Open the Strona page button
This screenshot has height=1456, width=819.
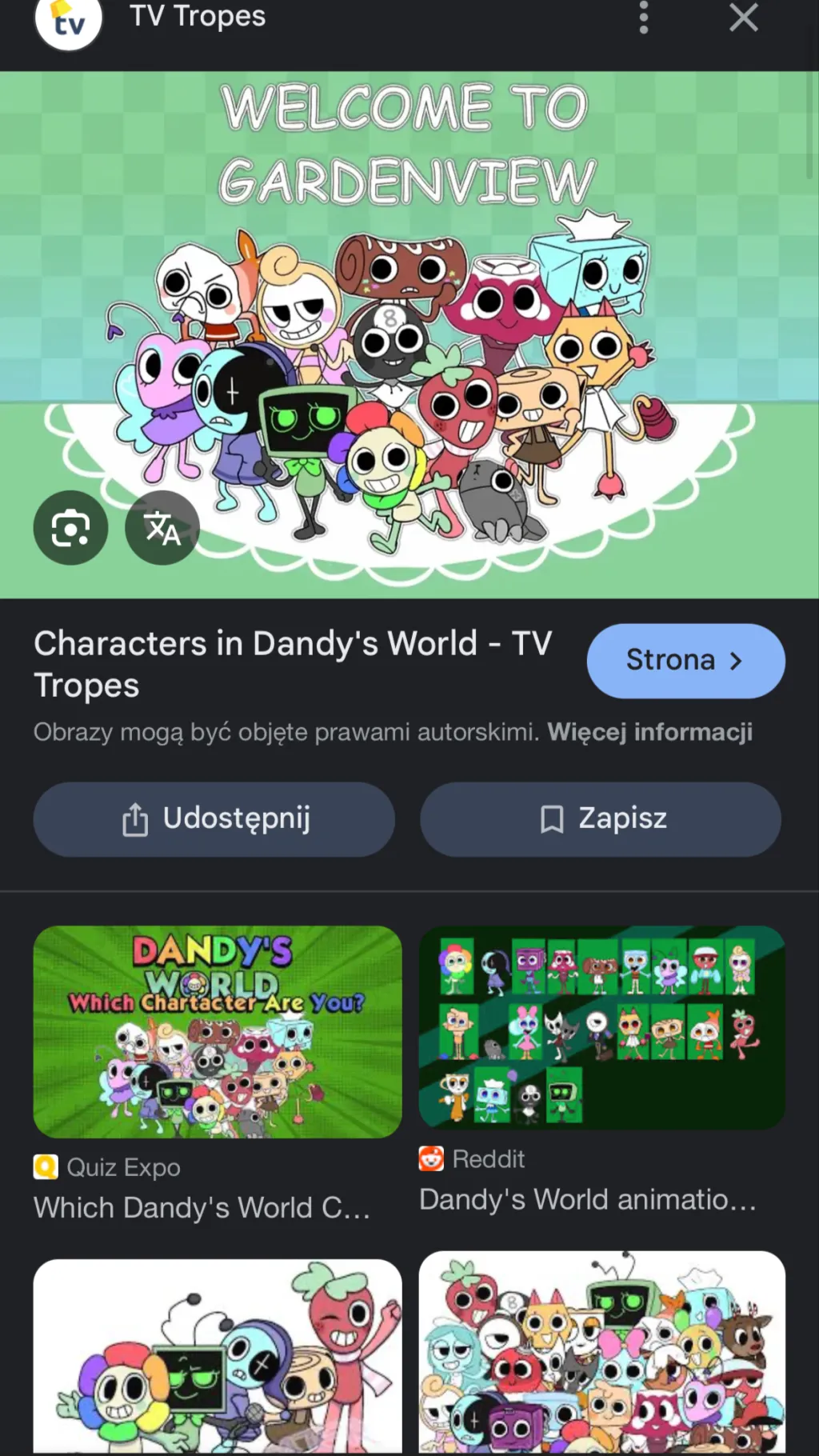pyautogui.click(x=685, y=661)
